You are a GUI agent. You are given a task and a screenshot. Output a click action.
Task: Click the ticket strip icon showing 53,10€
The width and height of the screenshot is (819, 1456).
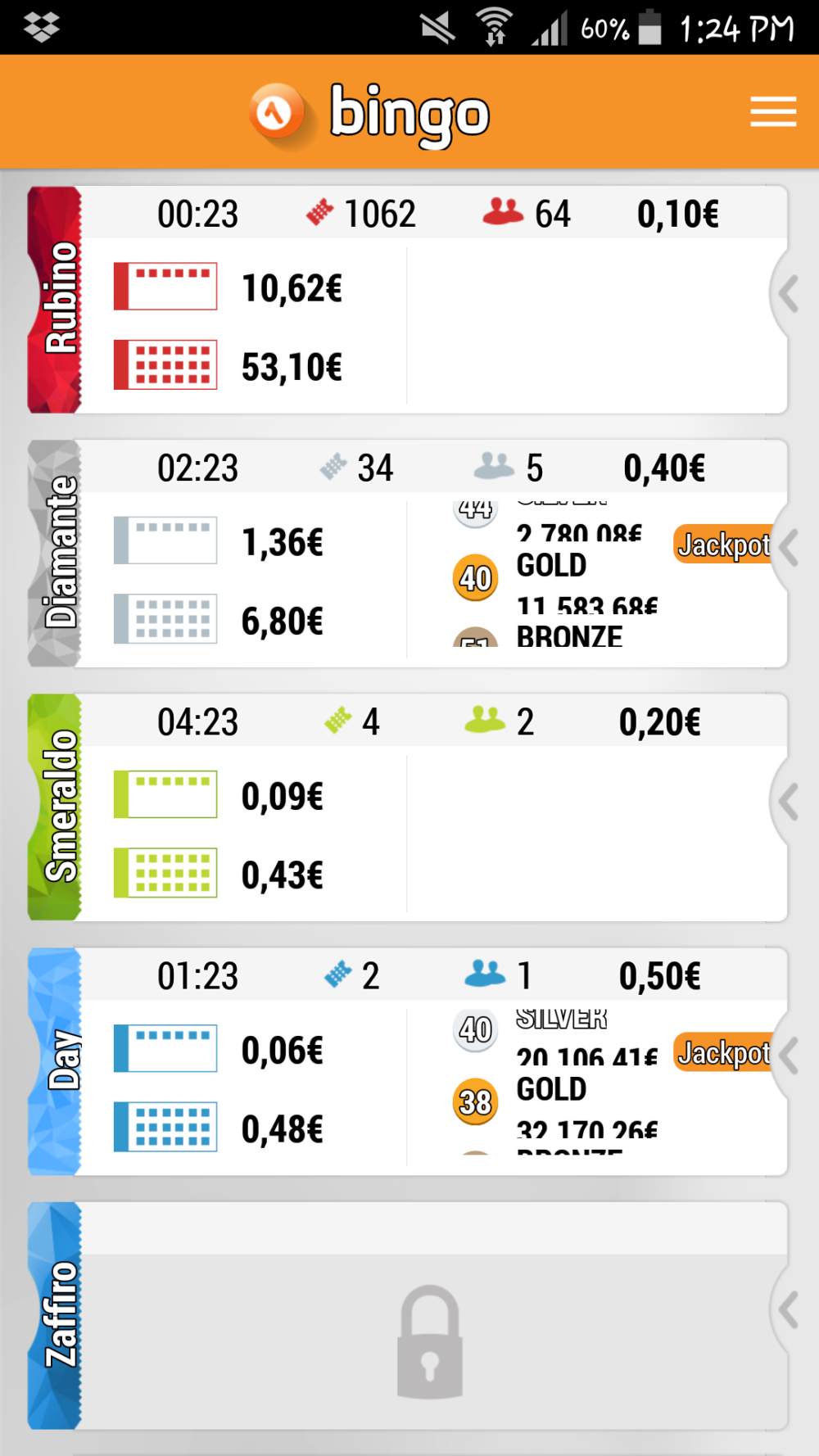[x=164, y=365]
